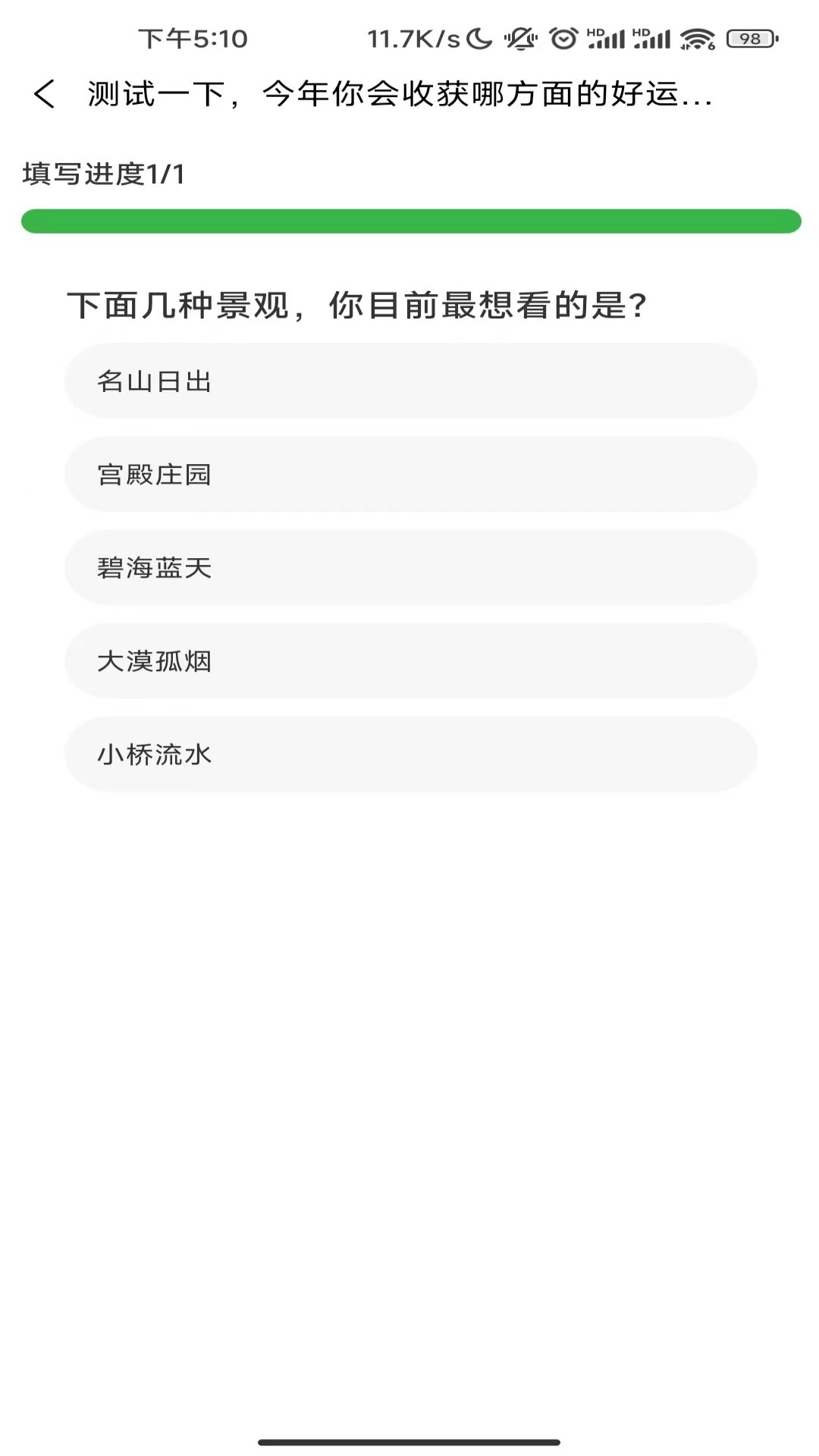Image resolution: width=819 pixels, height=1456 pixels.
Task: Tap the do-not-disturb moon icon
Action: point(479,36)
